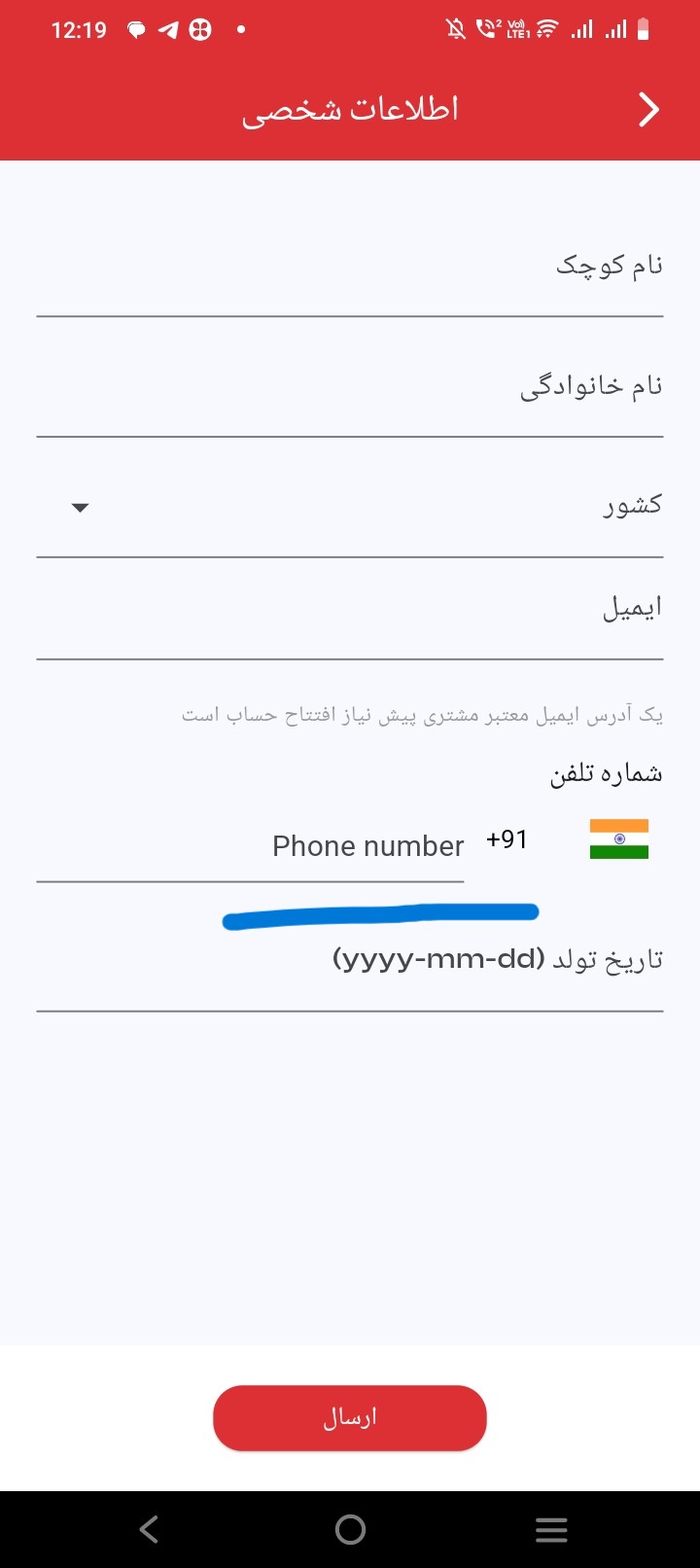Tap the Phone number field

(292, 846)
